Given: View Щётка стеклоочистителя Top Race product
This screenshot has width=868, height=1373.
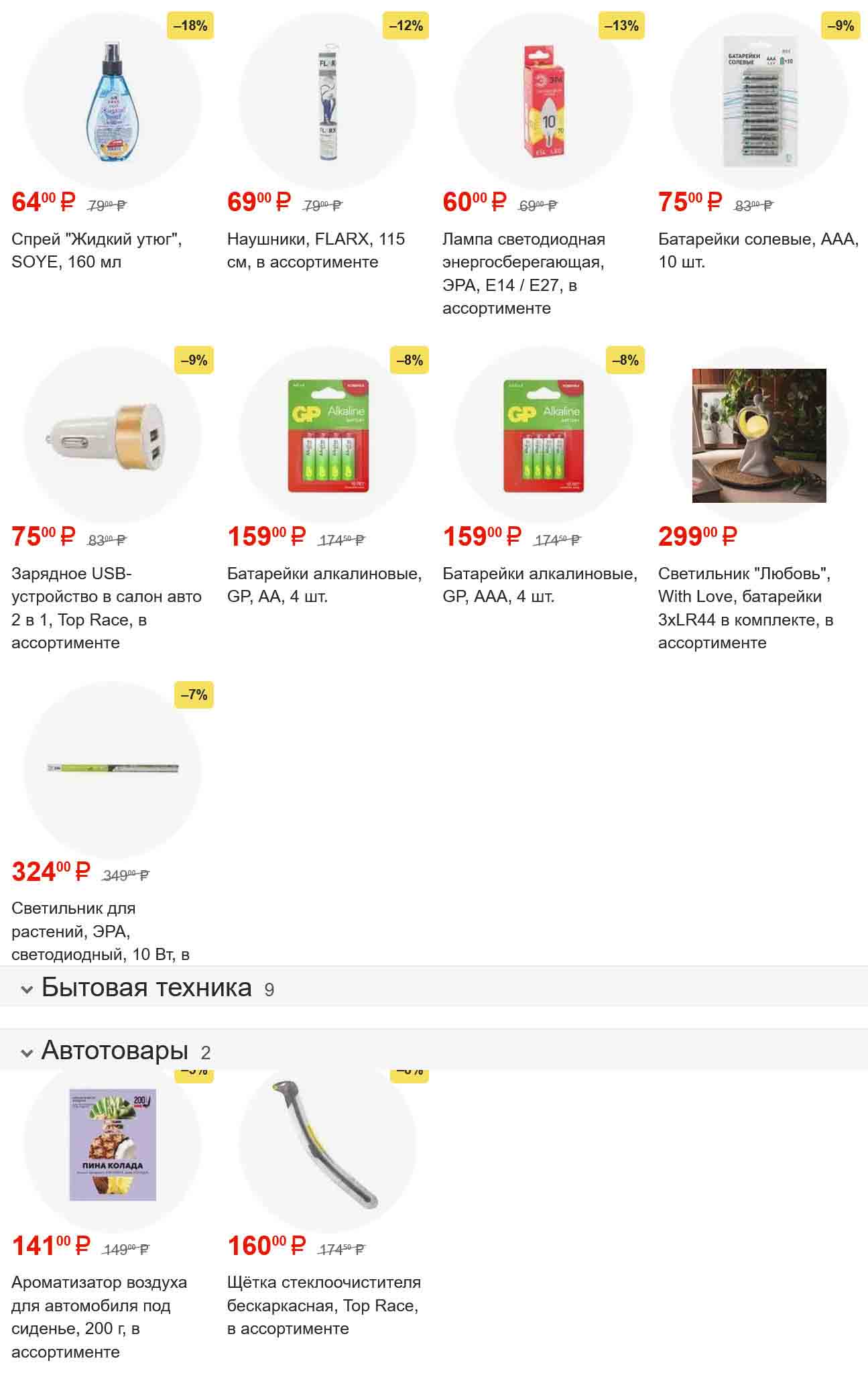Looking at the screenshot, I should (x=327, y=1146).
